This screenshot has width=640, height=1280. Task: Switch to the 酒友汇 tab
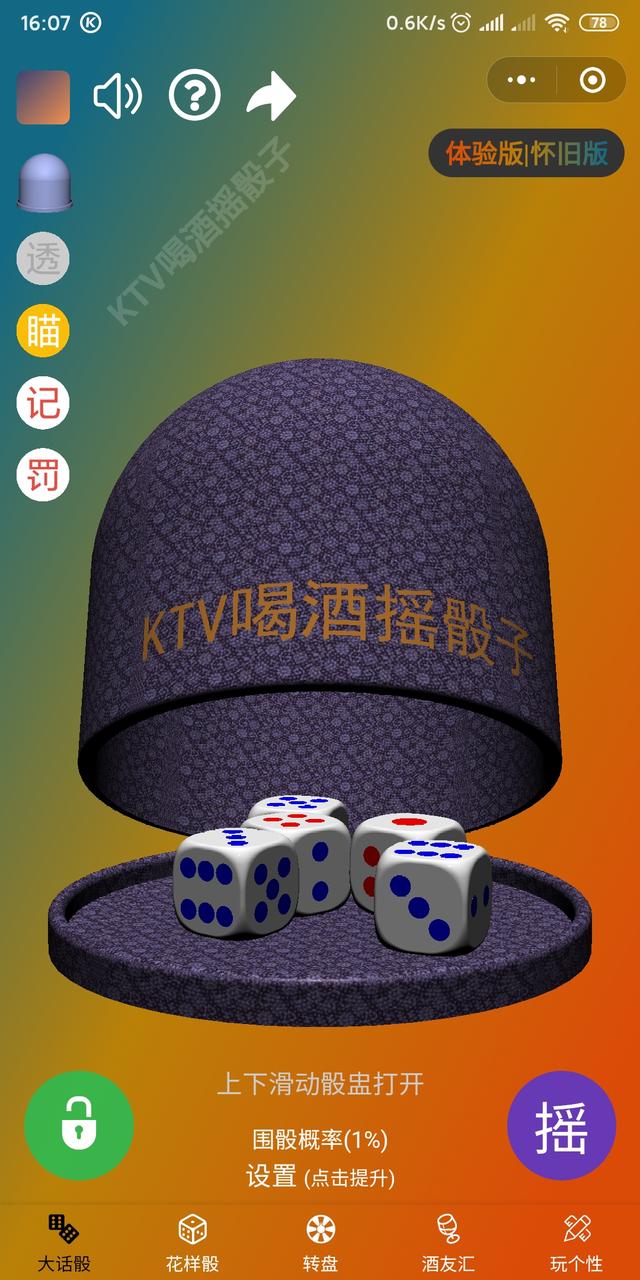(x=448, y=1243)
